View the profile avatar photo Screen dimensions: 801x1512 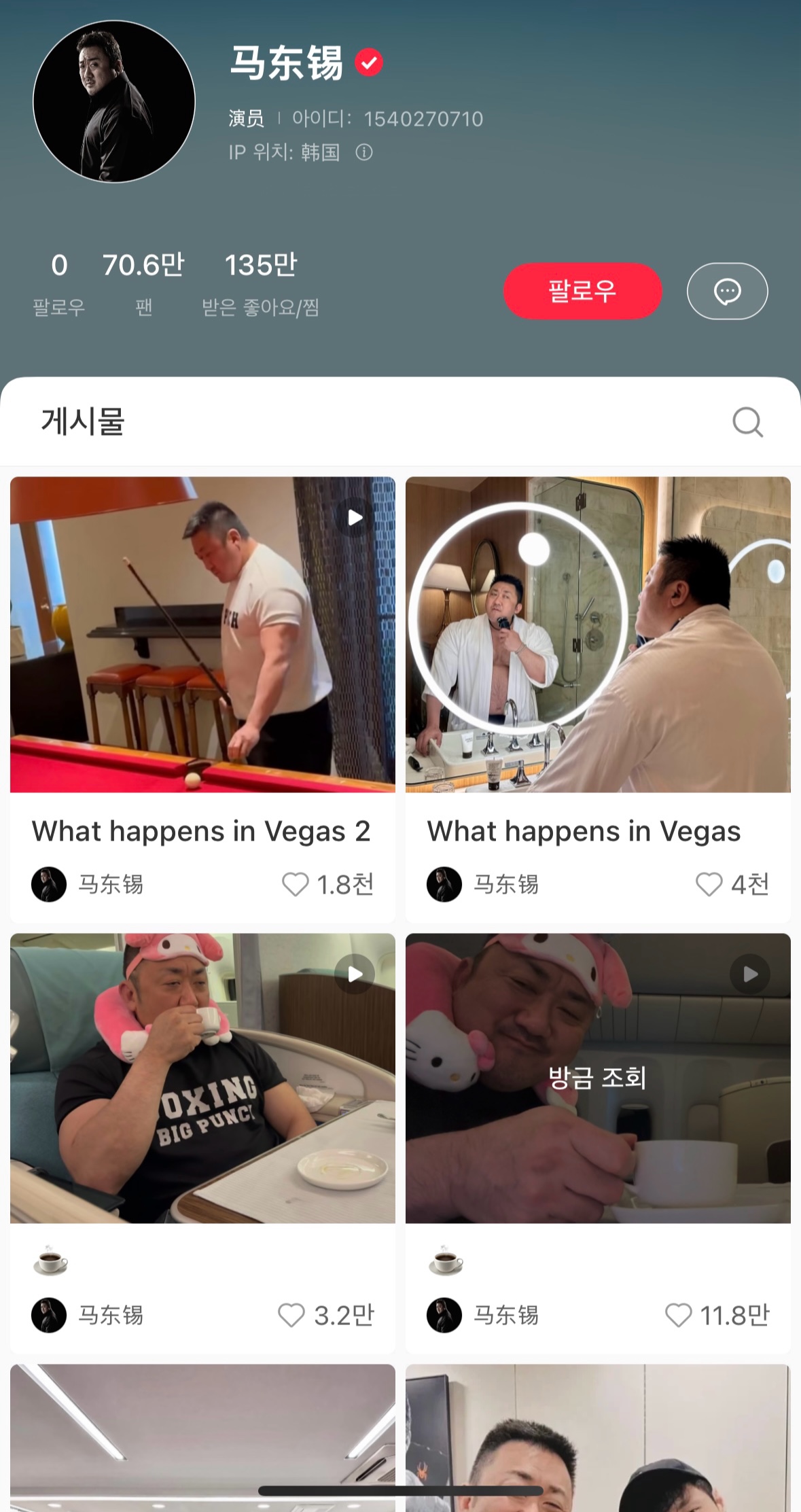[114, 102]
